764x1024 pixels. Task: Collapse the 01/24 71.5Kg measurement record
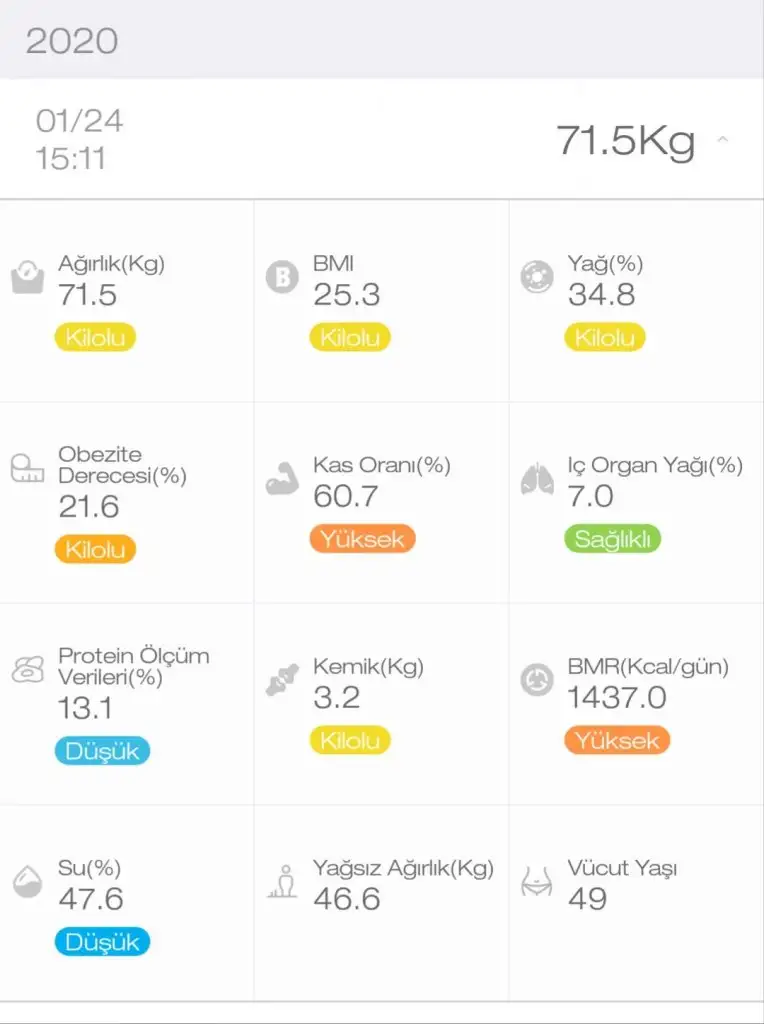tap(722, 141)
